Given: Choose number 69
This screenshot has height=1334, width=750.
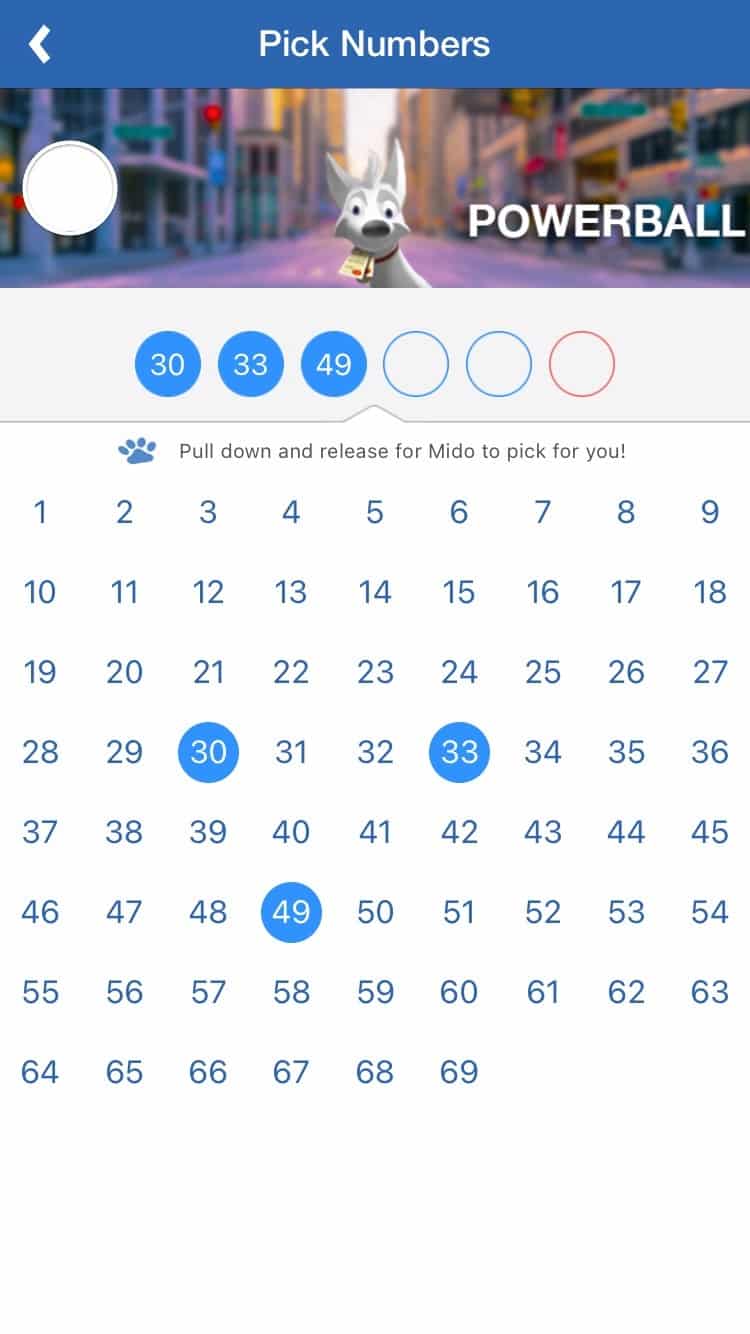Looking at the screenshot, I should click(x=459, y=1072).
